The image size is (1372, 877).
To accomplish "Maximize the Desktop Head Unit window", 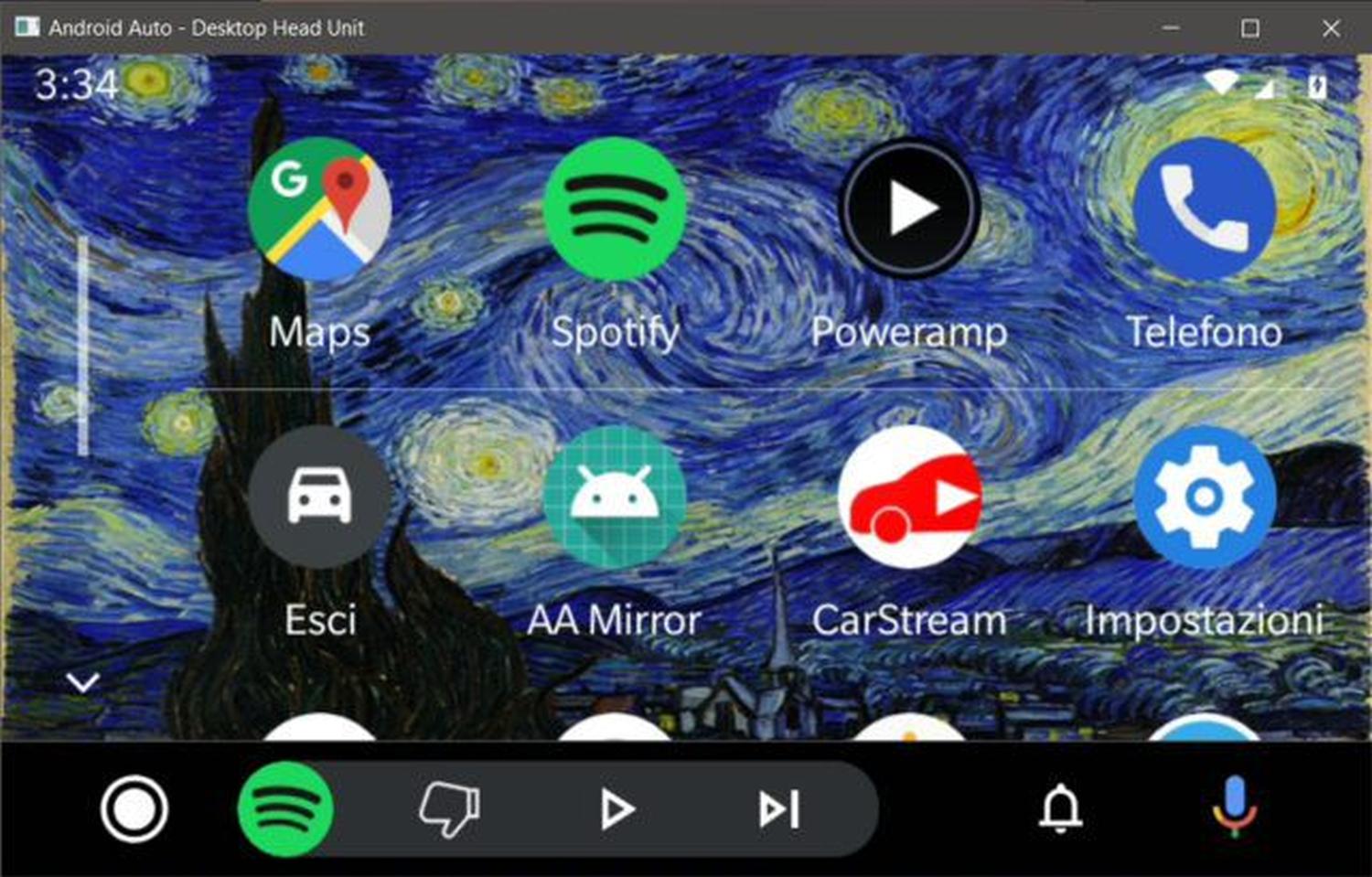I will (1250, 28).
